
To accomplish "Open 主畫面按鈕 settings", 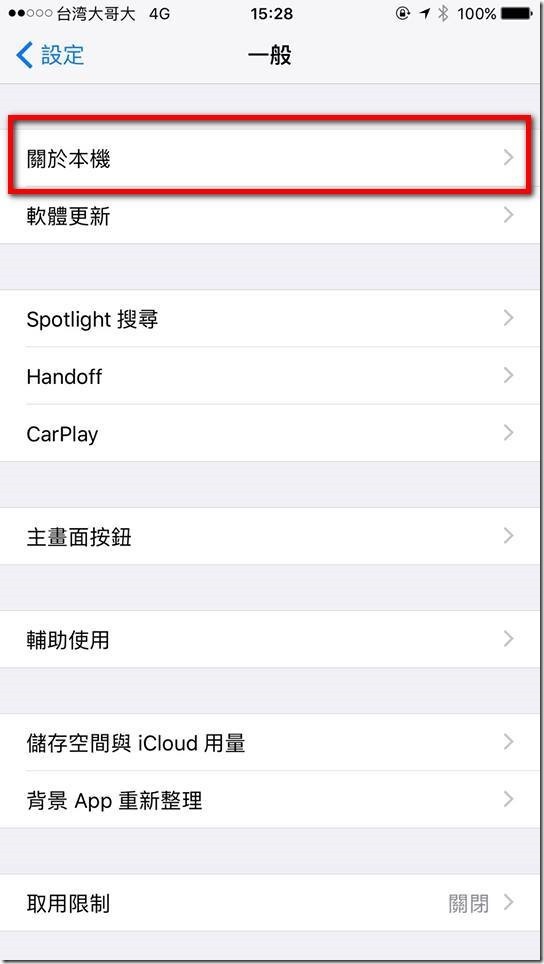I will coord(270,536).
